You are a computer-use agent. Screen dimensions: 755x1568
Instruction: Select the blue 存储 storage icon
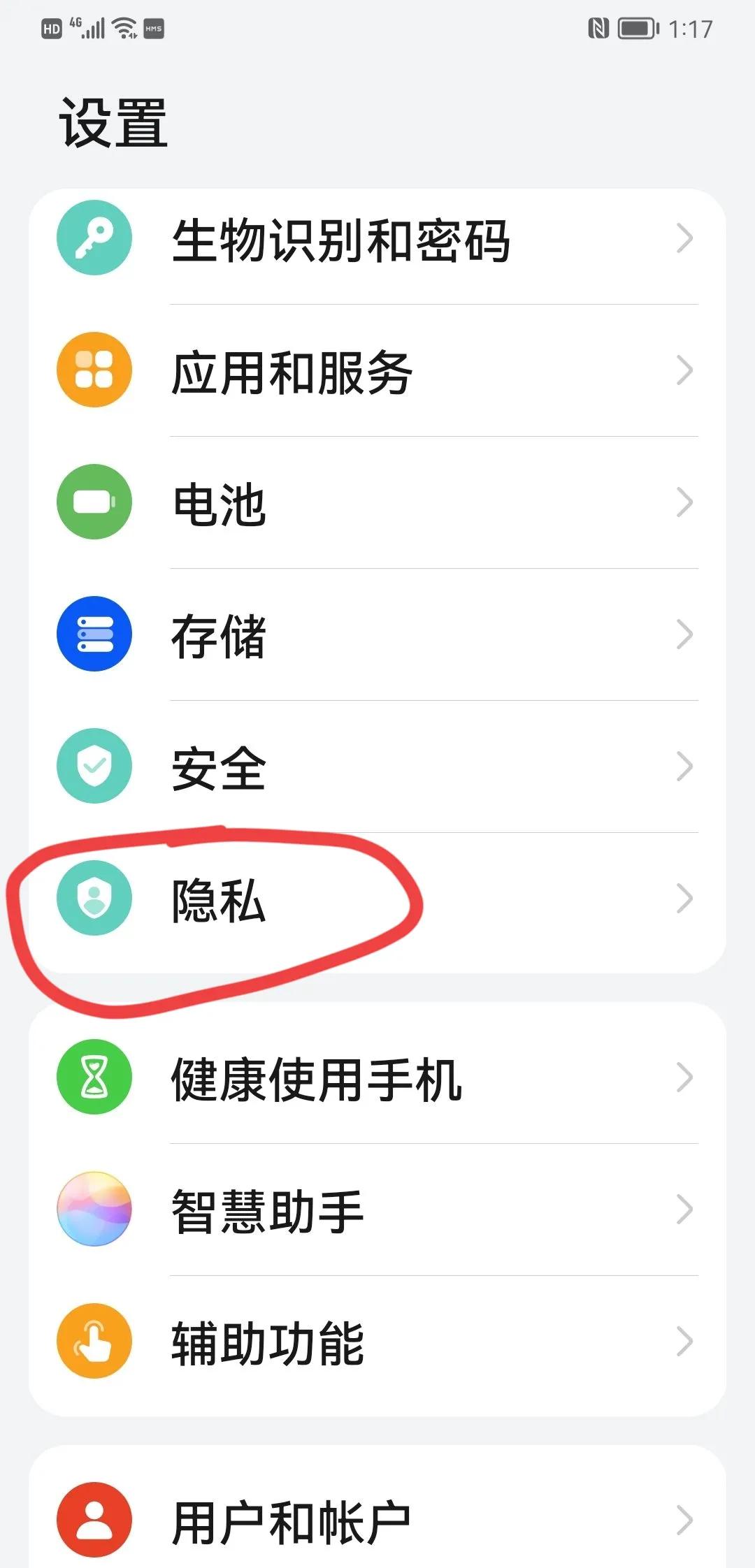(x=93, y=634)
